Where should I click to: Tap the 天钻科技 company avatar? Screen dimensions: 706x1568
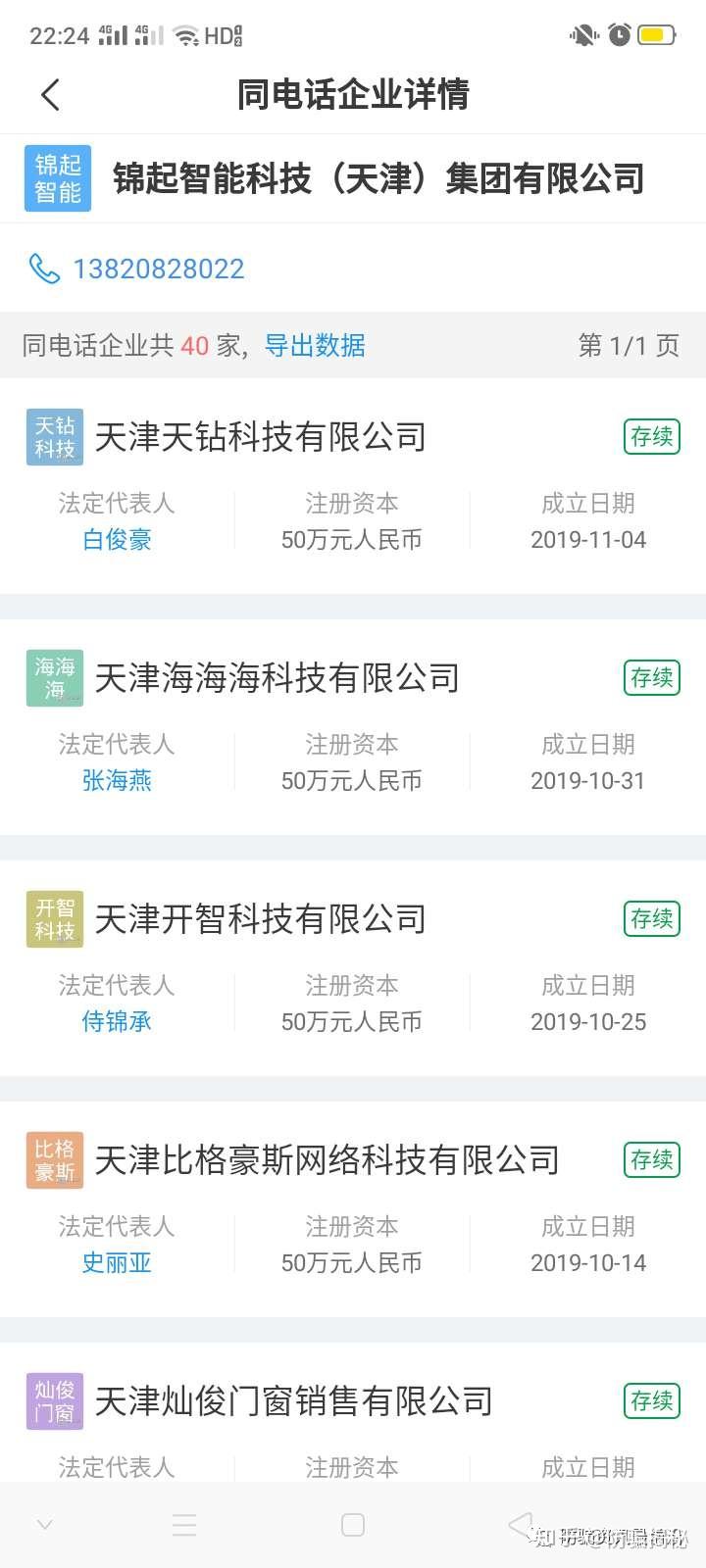tap(54, 436)
